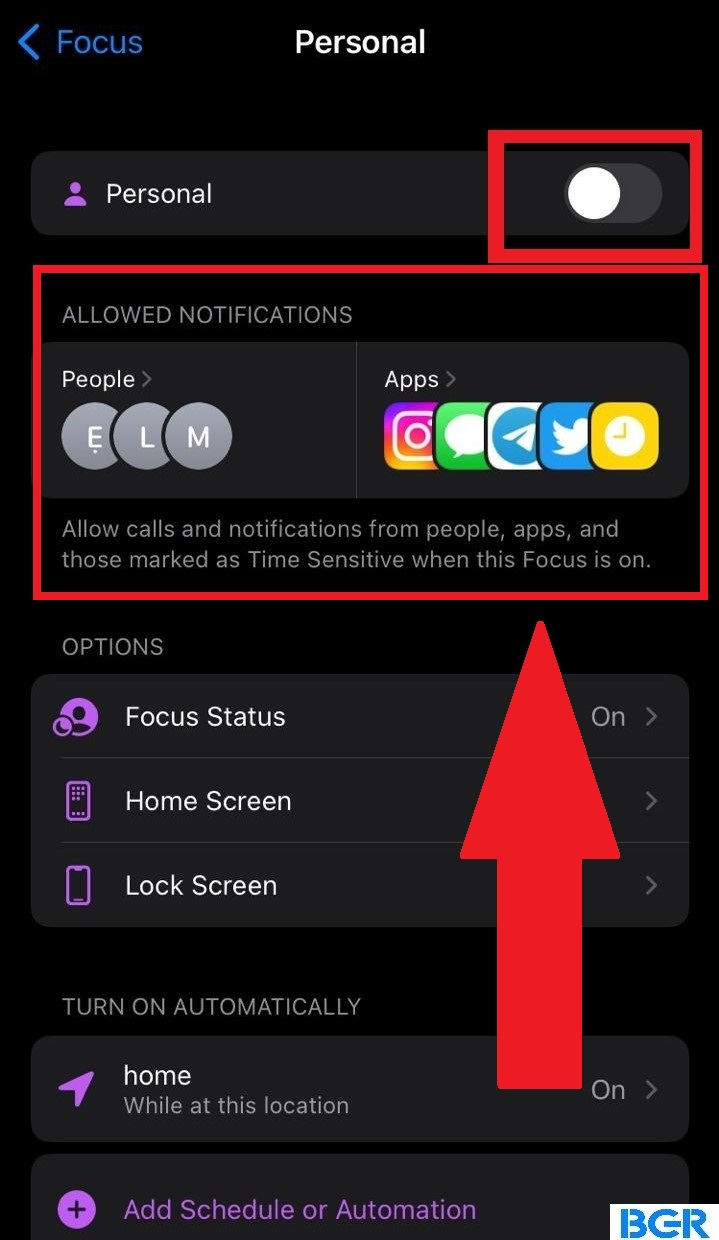Image resolution: width=719 pixels, height=1240 pixels.
Task: Open Lock Screen options
Action: pyautogui.click(x=360, y=885)
